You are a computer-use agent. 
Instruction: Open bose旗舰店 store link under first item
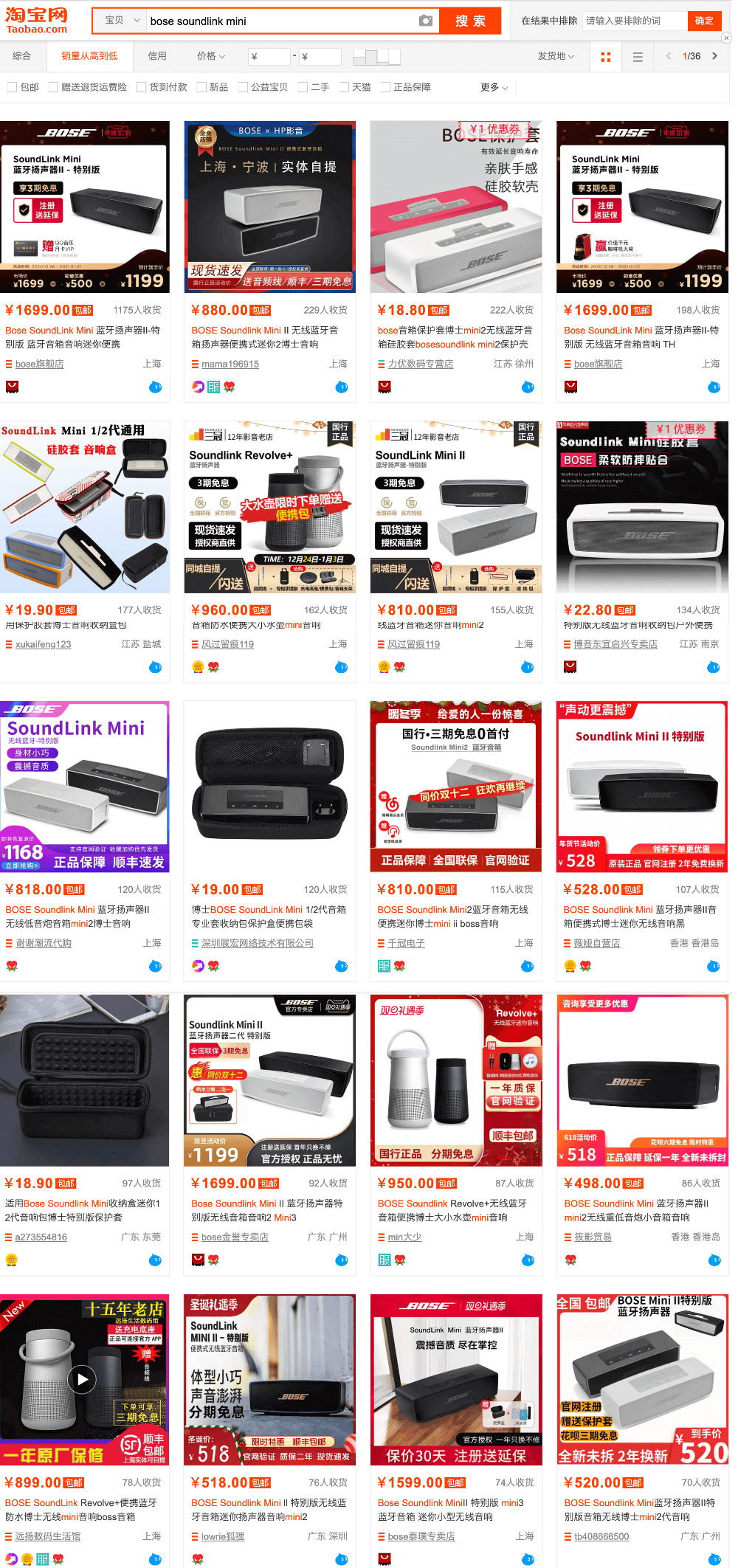(39, 364)
